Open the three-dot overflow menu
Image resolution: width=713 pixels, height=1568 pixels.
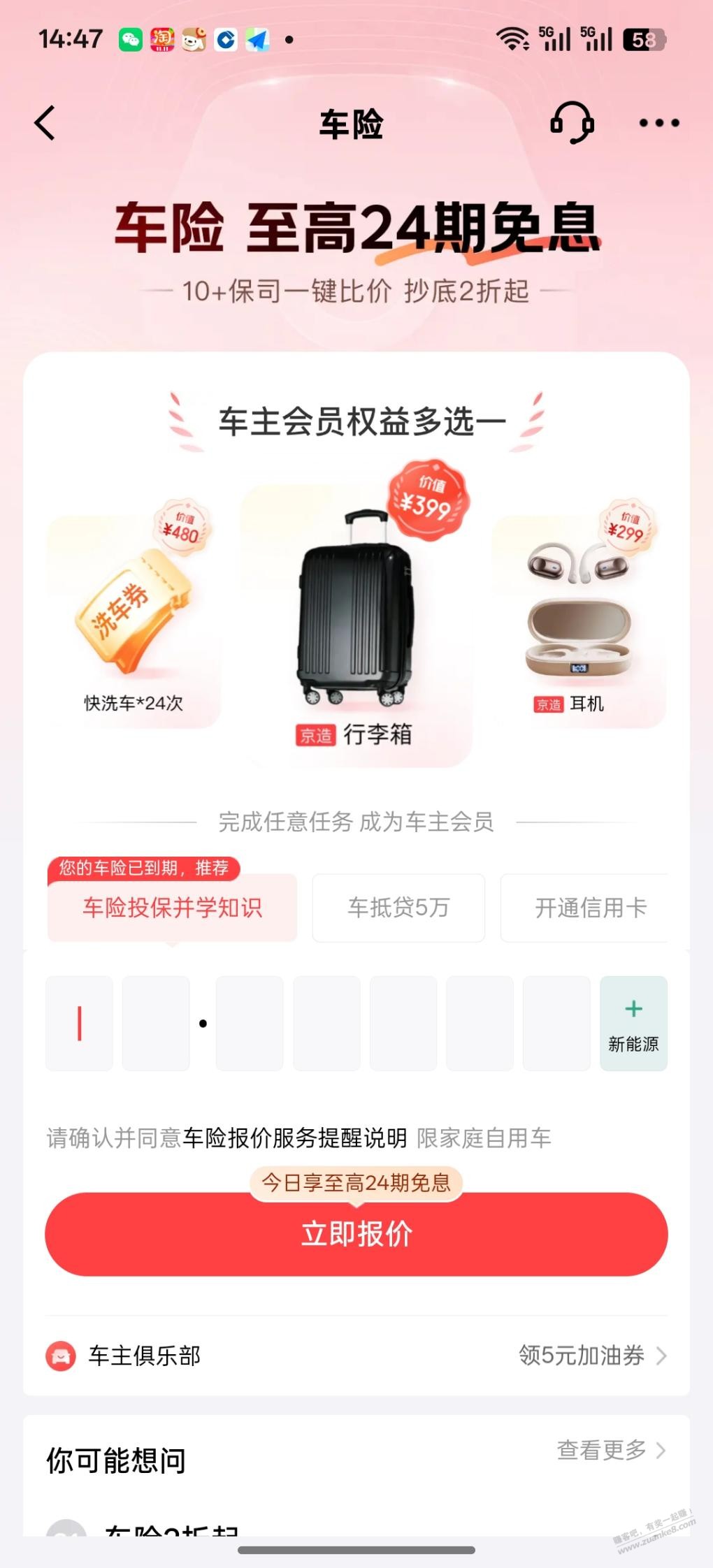(x=658, y=123)
